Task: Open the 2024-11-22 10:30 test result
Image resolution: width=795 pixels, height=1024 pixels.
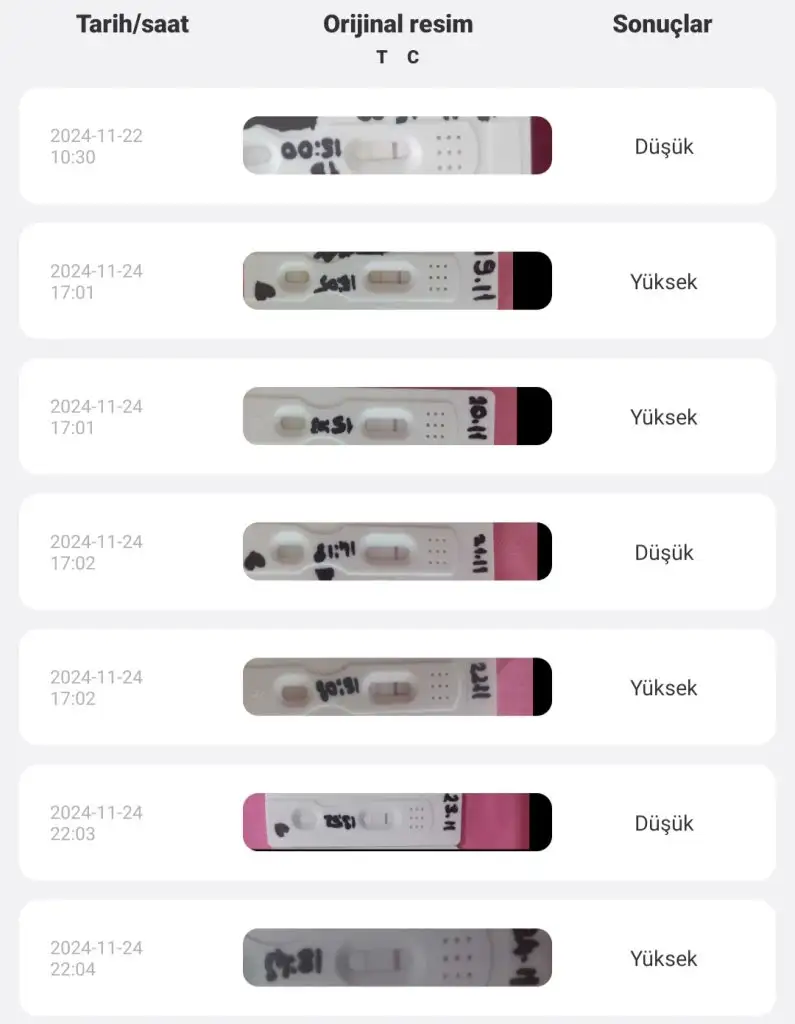Action: [397, 146]
